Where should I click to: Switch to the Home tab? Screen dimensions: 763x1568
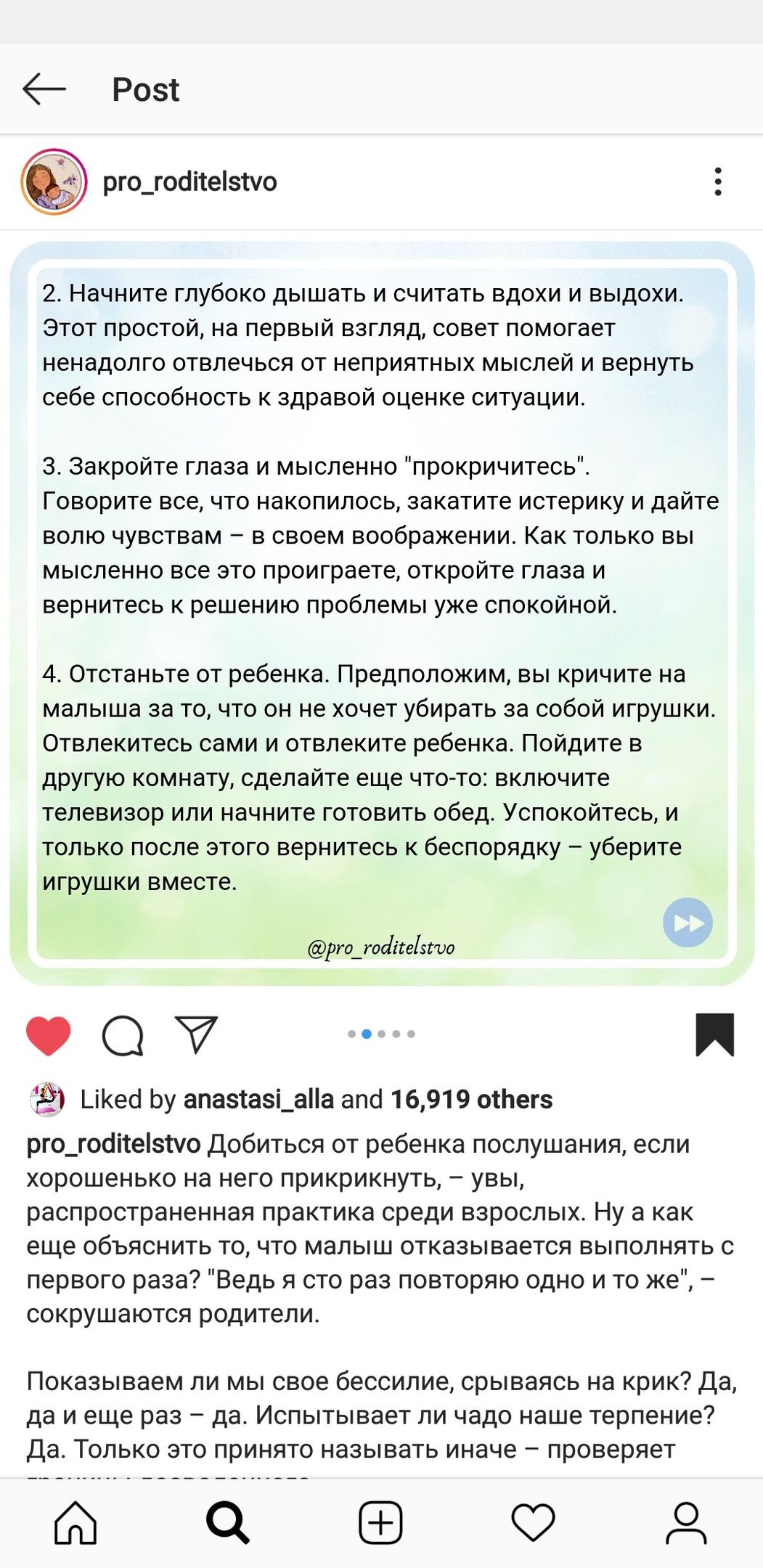point(76,1522)
